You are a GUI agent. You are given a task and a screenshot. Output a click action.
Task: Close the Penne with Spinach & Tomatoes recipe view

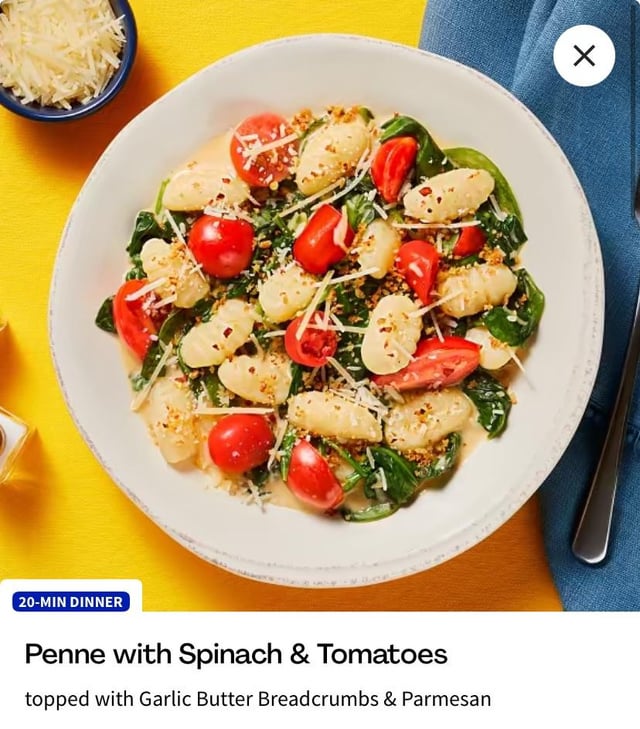click(x=584, y=56)
